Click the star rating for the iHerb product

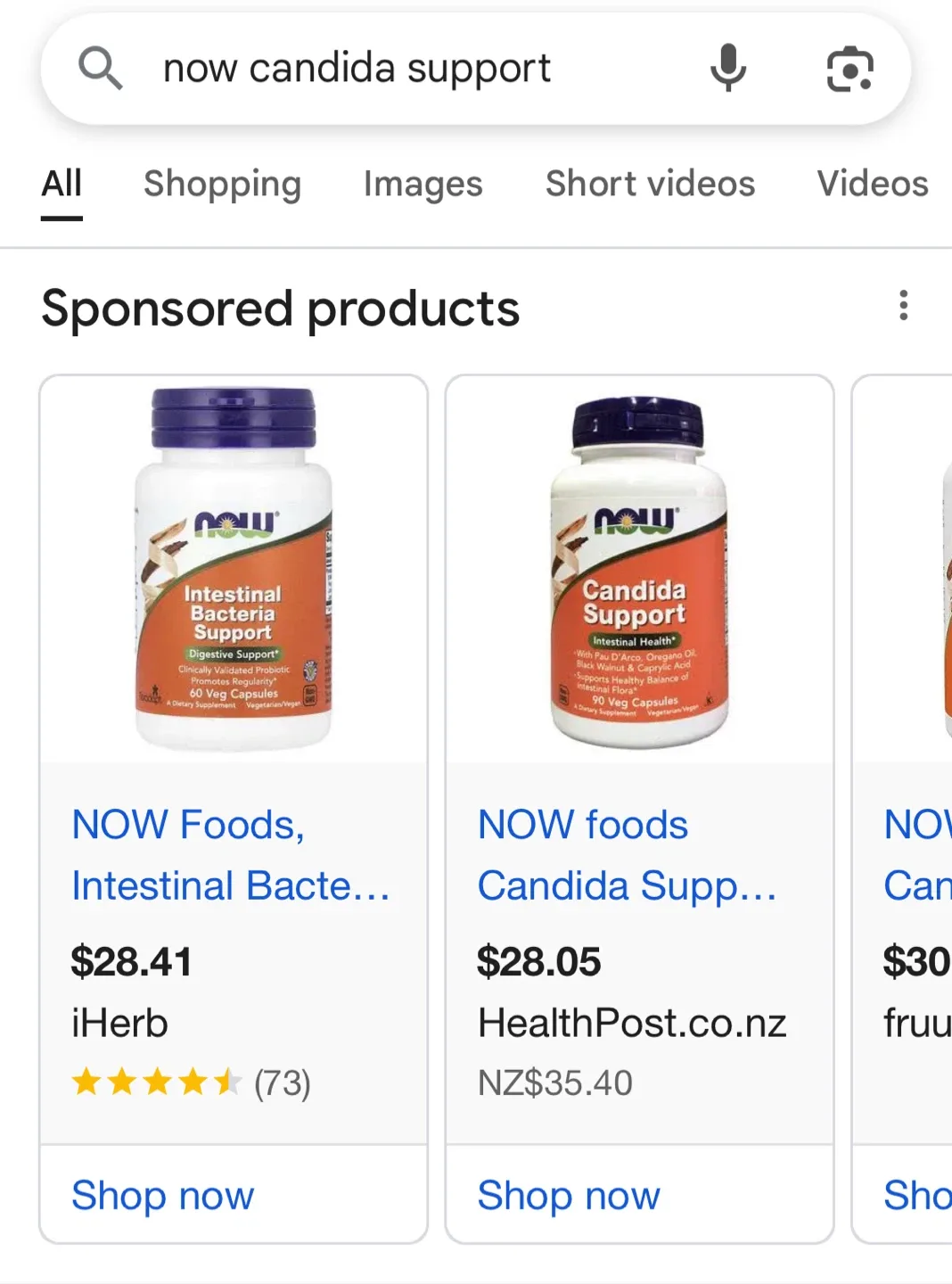tap(156, 1082)
